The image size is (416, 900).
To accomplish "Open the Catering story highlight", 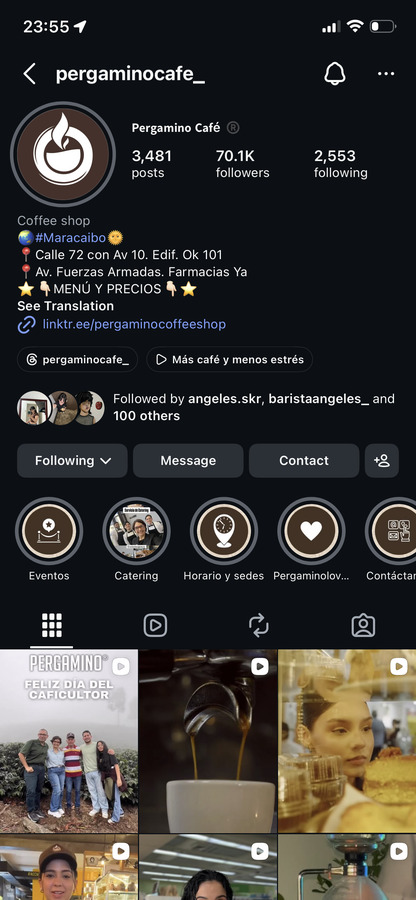I will [x=137, y=531].
